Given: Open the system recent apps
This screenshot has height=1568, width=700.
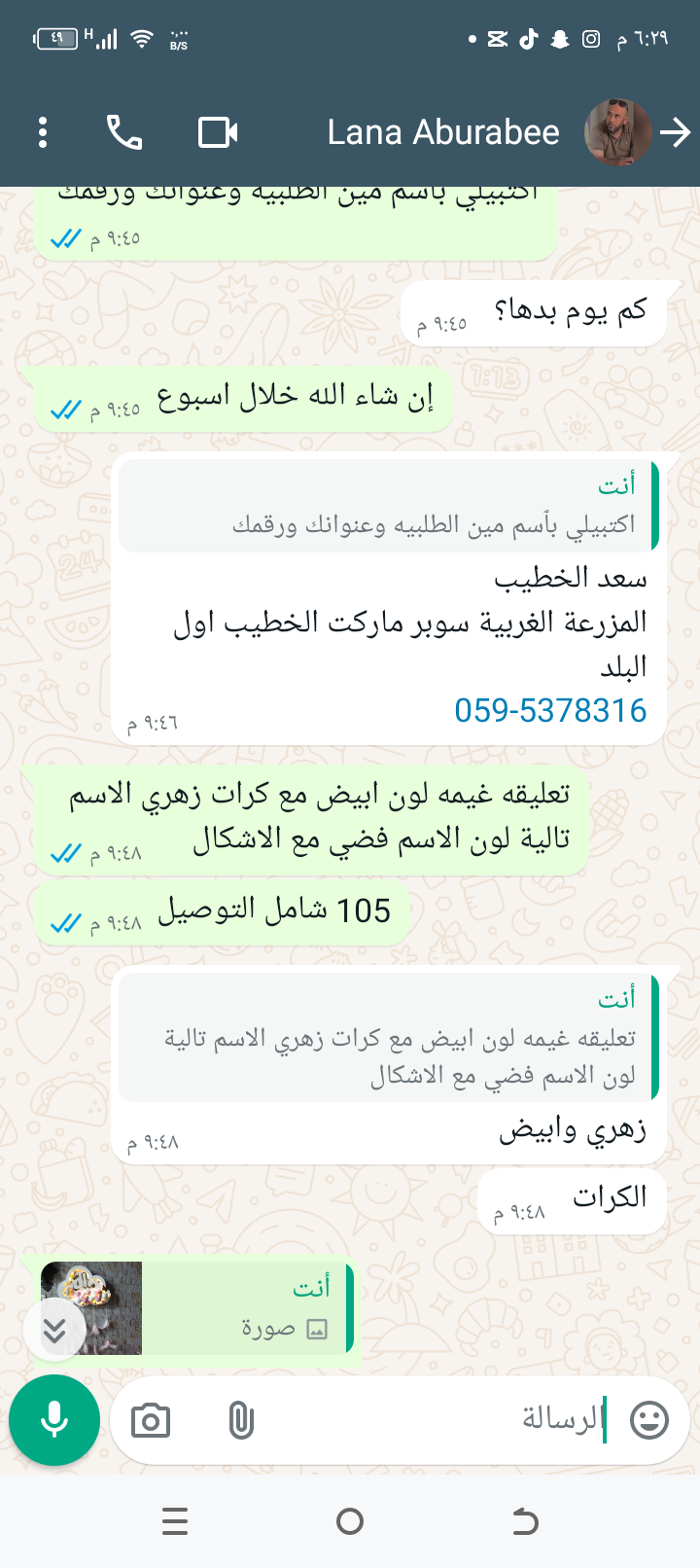Looking at the screenshot, I should coord(175,1521).
